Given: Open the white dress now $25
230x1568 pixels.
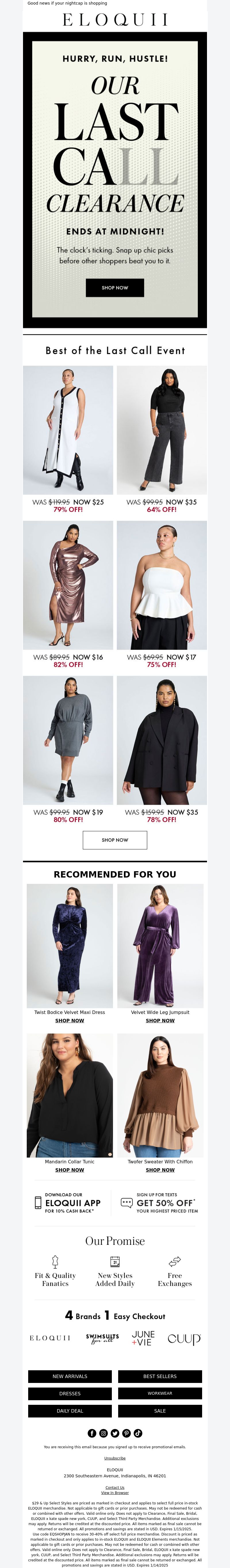Looking at the screenshot, I should click(x=68, y=430).
